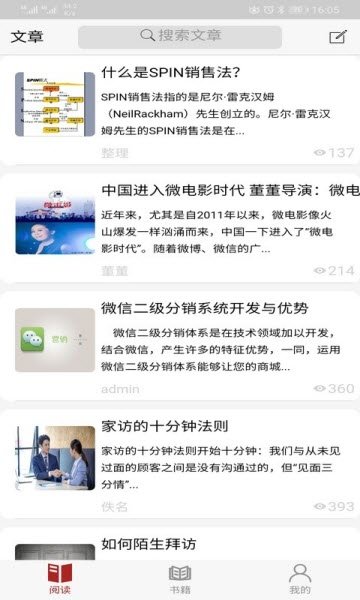The height and width of the screenshot is (600, 360).
Task: Switch to the 书籍 tab
Action: pyautogui.click(x=180, y=579)
